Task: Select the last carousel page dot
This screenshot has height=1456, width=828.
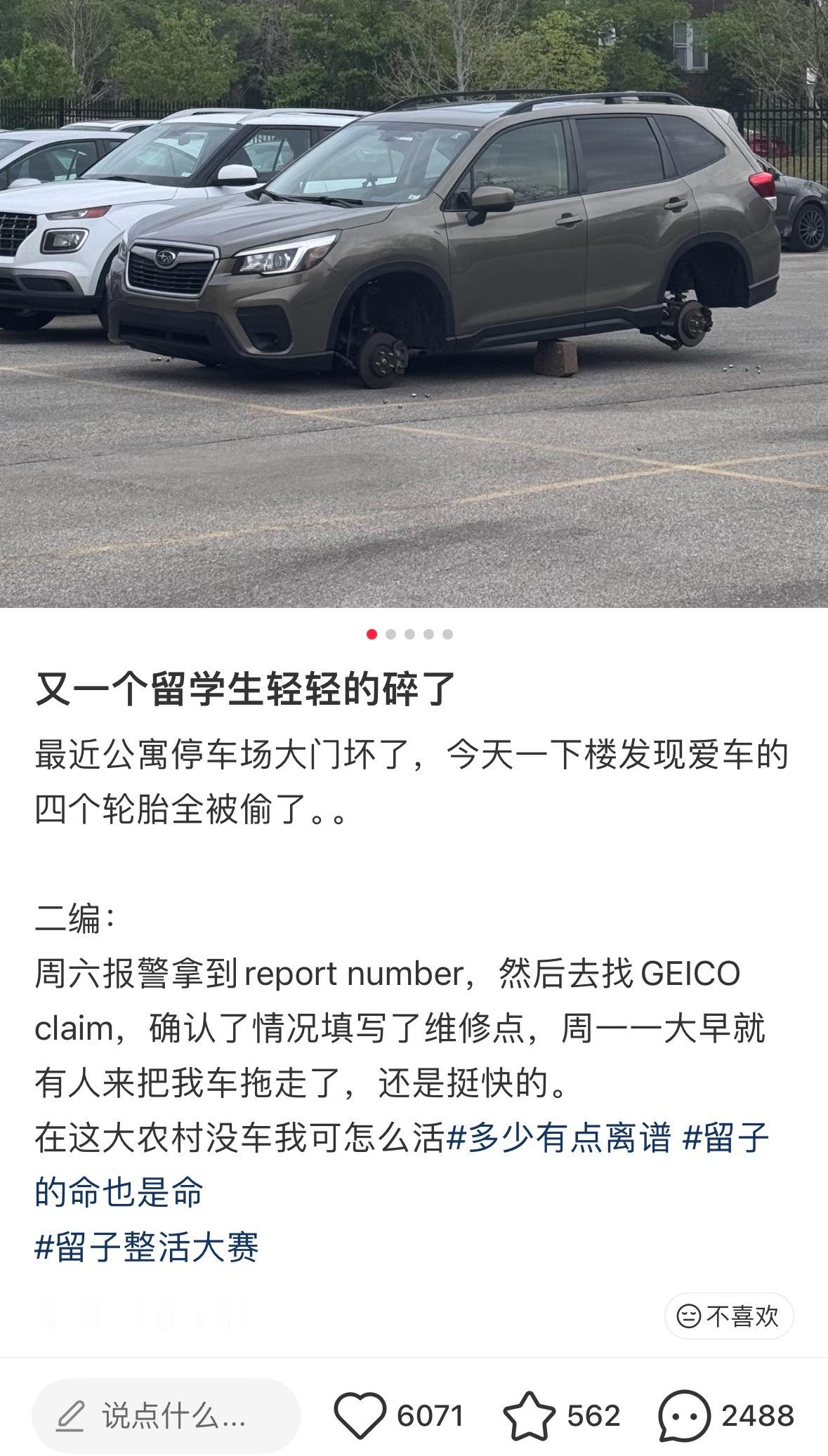Action: pos(446,633)
